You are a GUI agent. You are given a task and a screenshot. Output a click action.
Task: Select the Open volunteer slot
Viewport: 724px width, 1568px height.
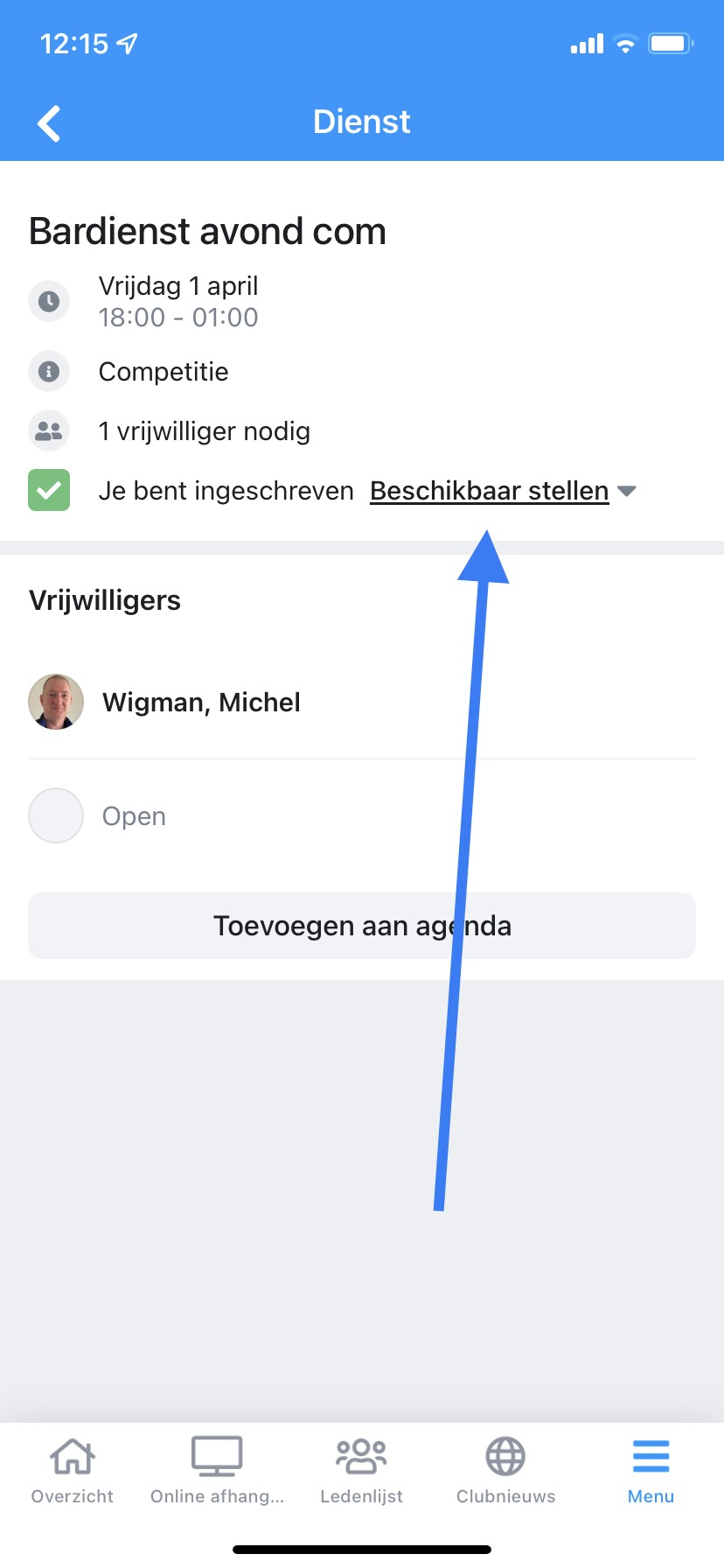click(x=133, y=815)
